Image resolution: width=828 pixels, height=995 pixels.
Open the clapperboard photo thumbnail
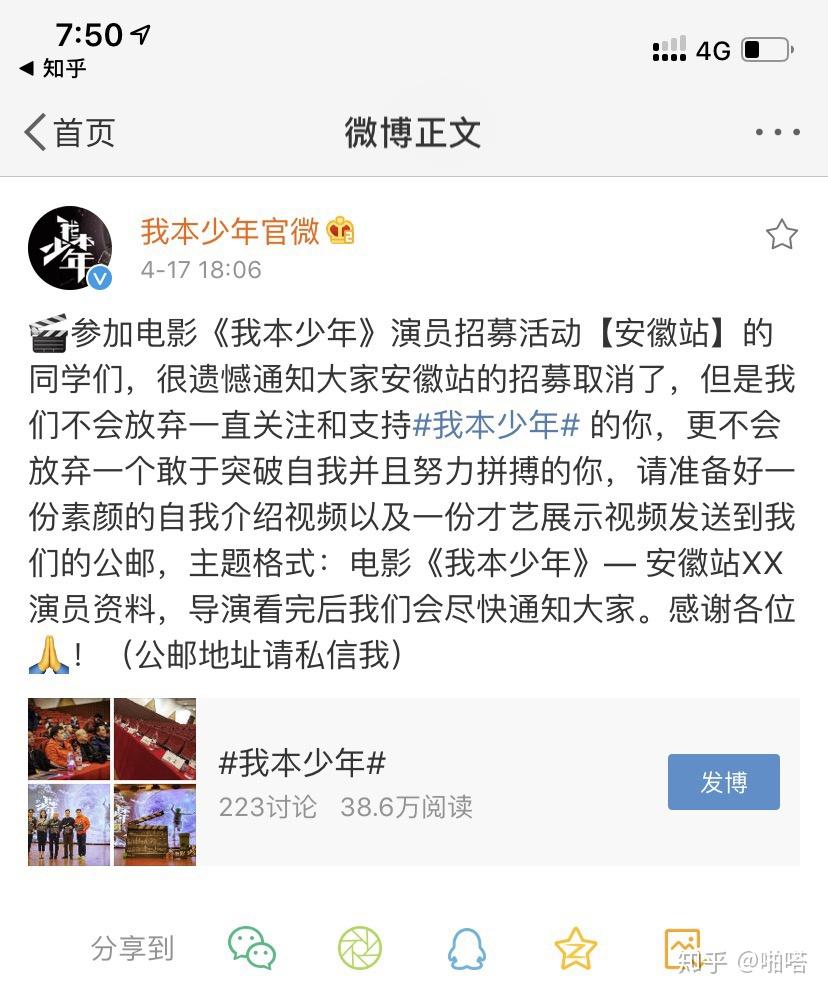(155, 823)
